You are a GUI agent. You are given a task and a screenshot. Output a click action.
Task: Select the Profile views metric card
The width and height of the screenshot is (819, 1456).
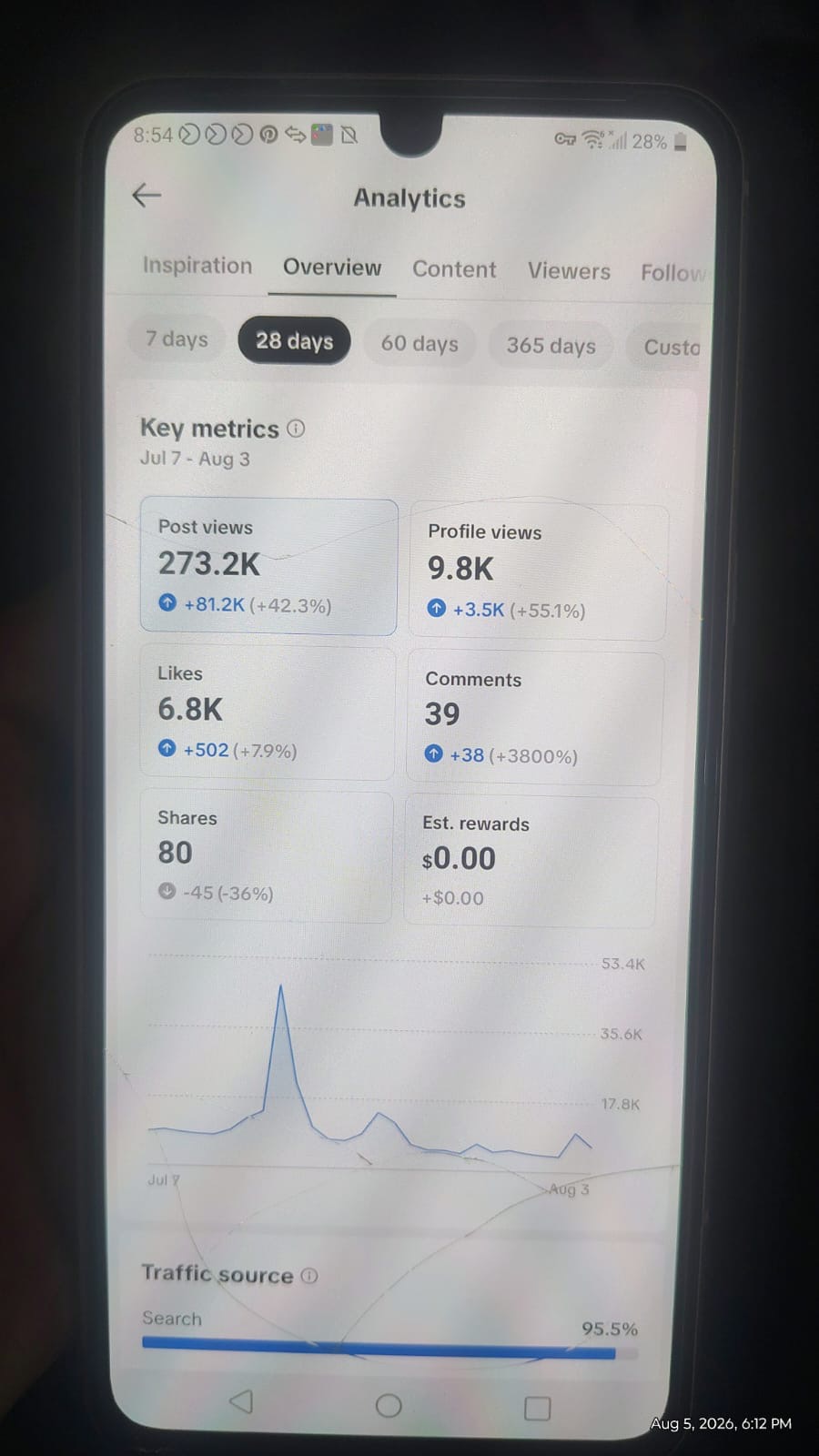tap(538, 571)
